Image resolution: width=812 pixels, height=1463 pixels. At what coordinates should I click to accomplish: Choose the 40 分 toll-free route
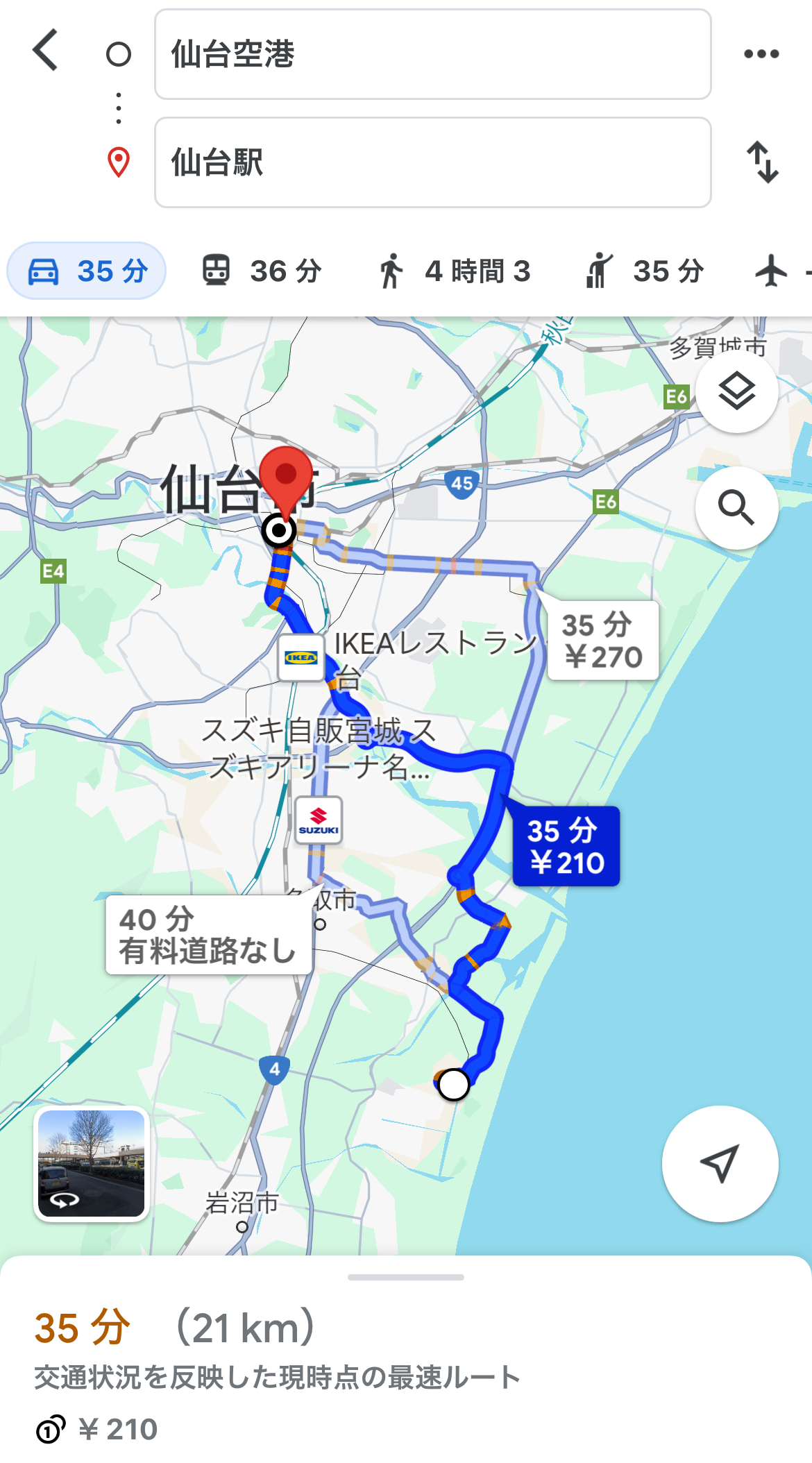208,935
